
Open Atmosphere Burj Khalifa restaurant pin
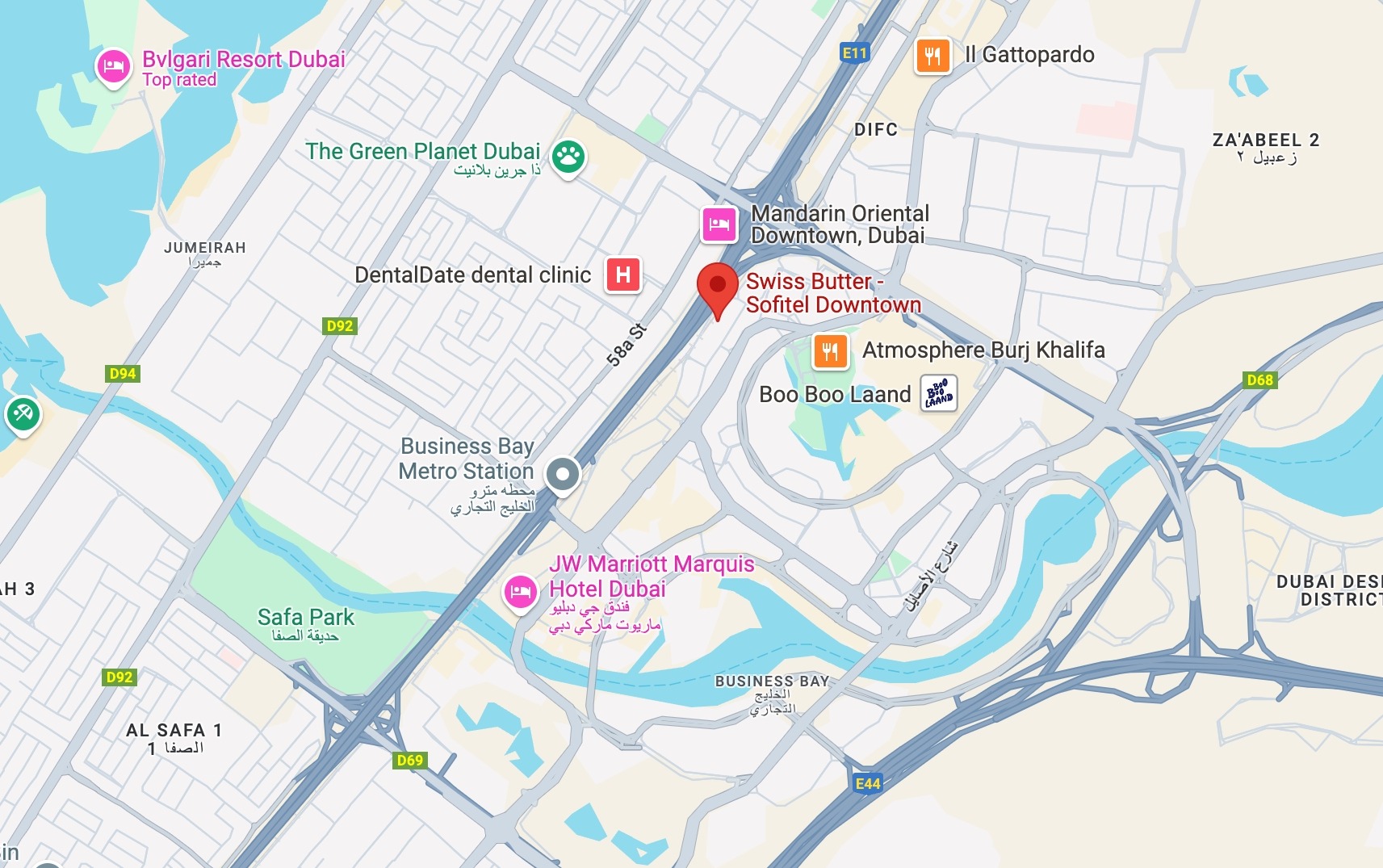[830, 351]
